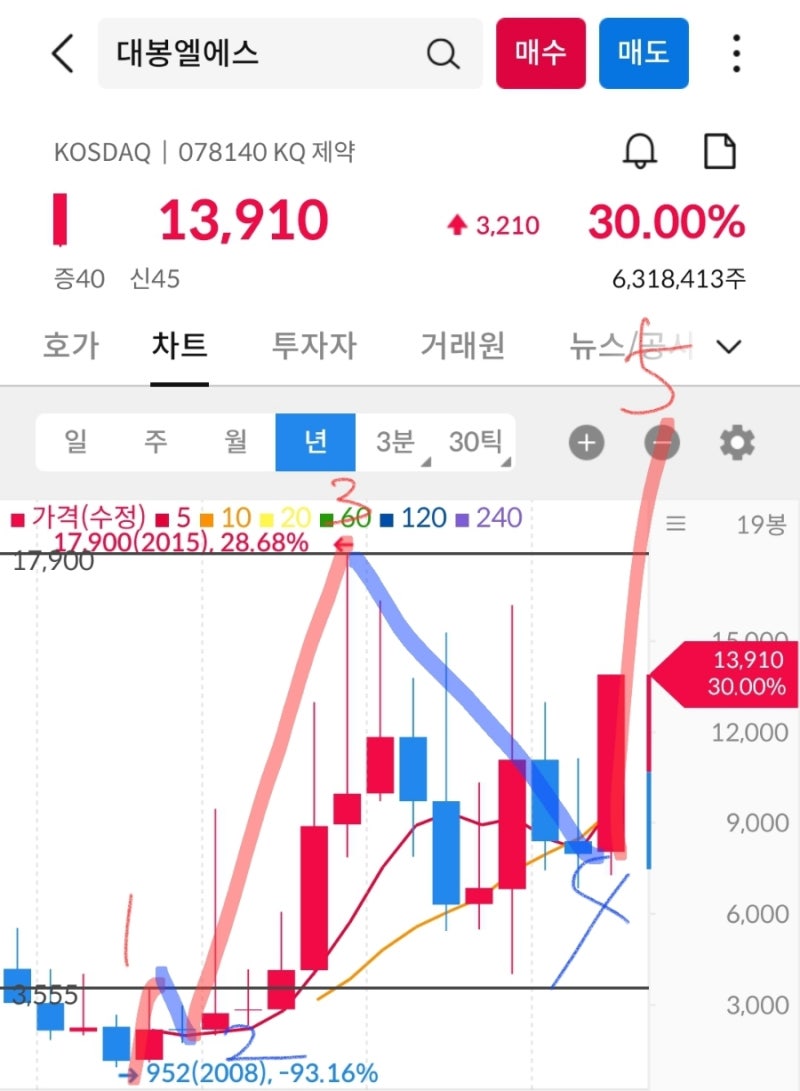This screenshot has width=800, height=1091.
Task: Switch to the 투자자 tab
Action: coord(313,345)
